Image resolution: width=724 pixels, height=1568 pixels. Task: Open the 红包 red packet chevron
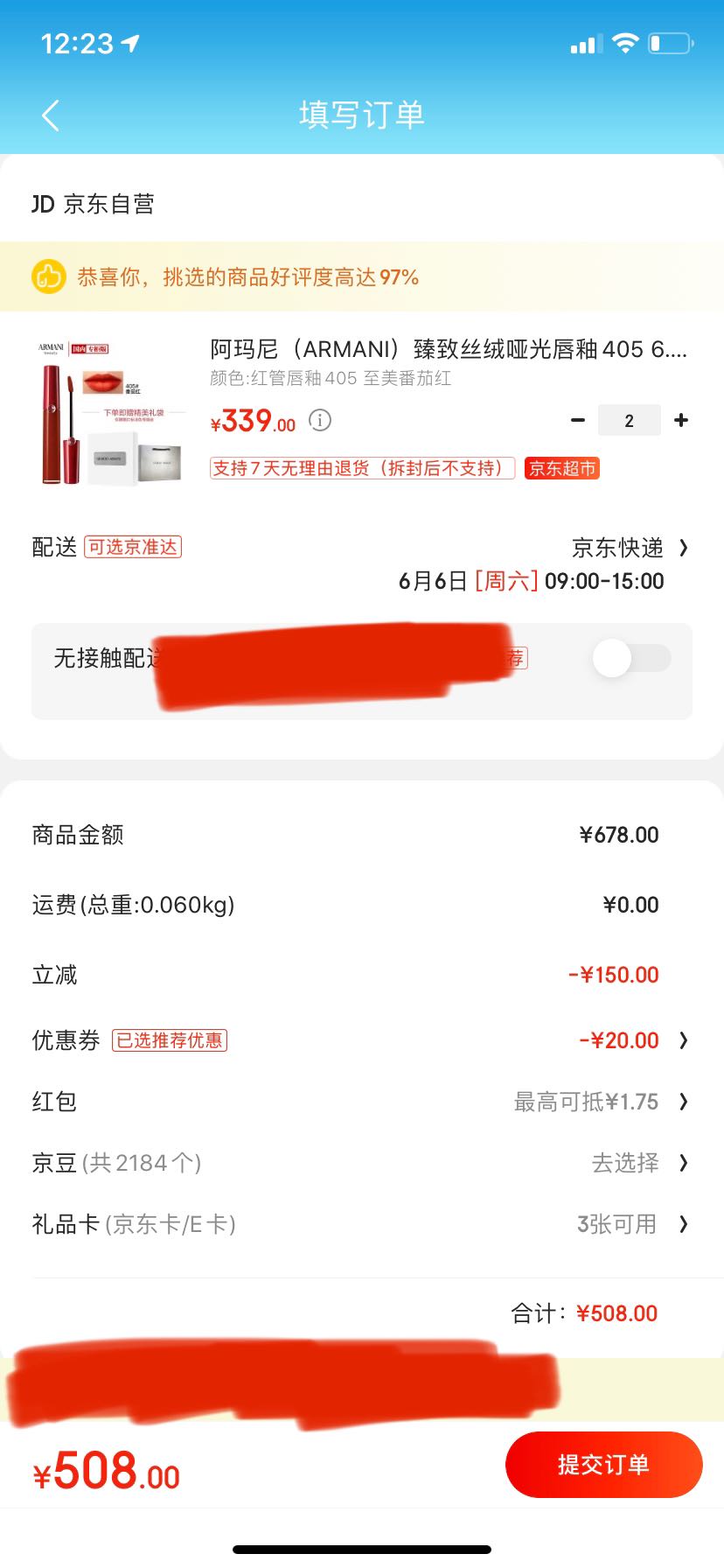click(x=683, y=1102)
